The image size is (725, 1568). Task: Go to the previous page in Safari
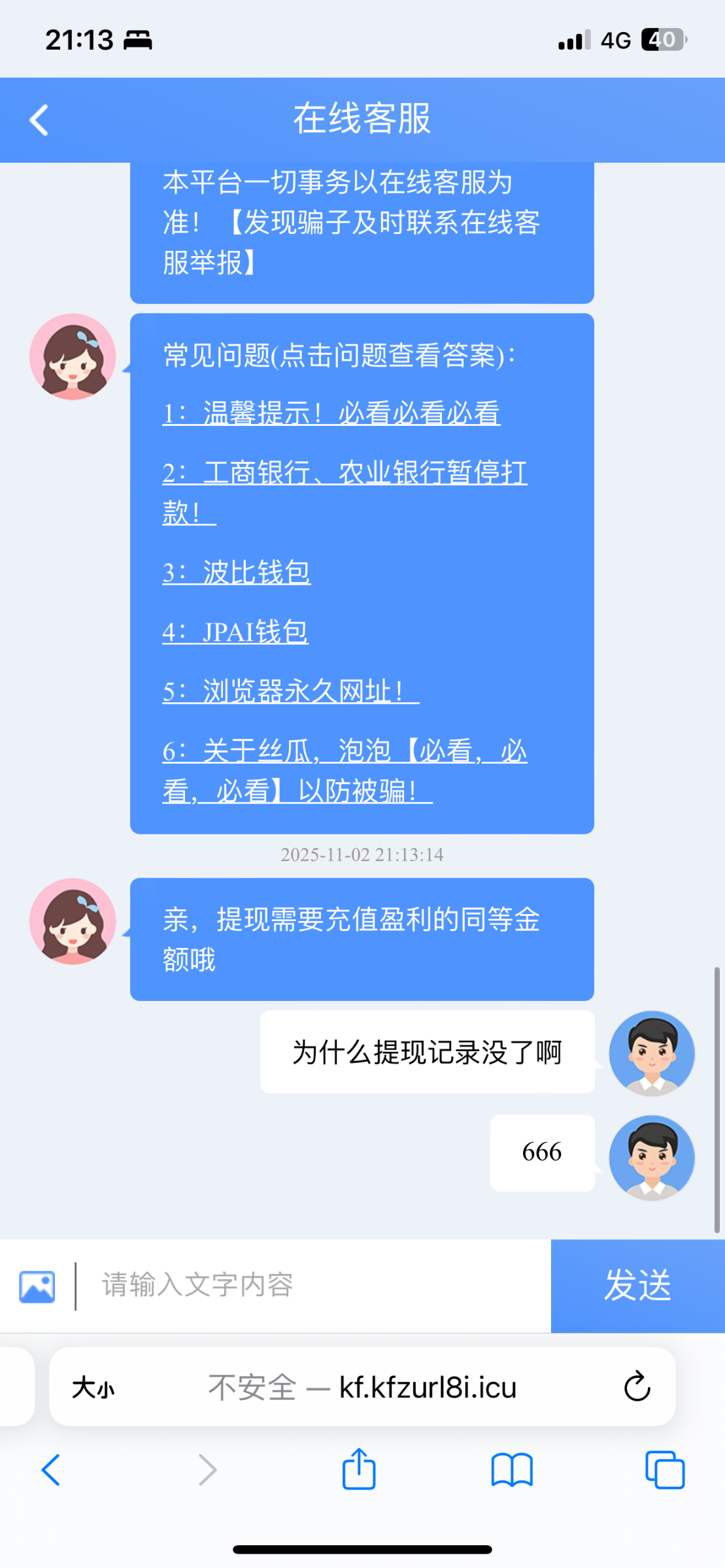(51, 1470)
